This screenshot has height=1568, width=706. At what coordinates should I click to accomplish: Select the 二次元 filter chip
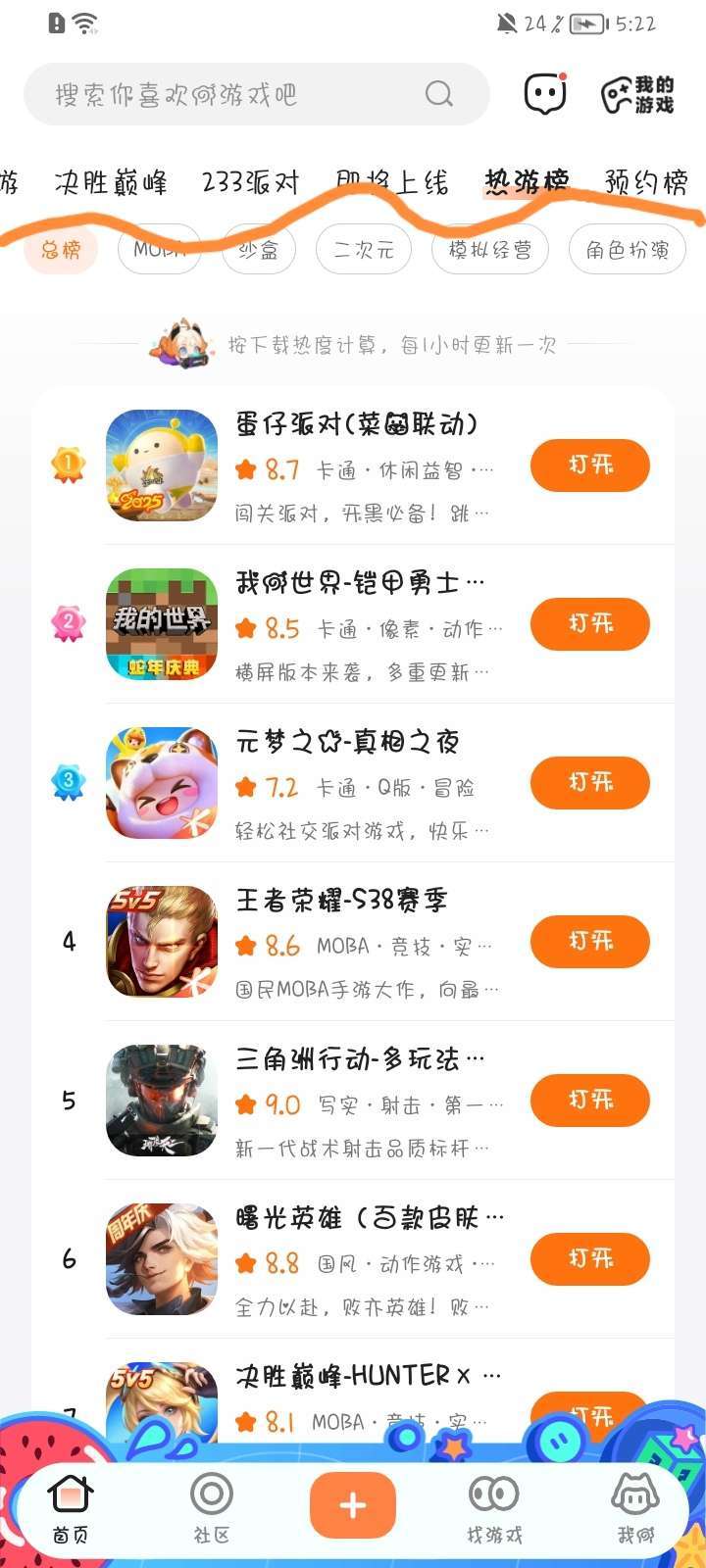[364, 250]
